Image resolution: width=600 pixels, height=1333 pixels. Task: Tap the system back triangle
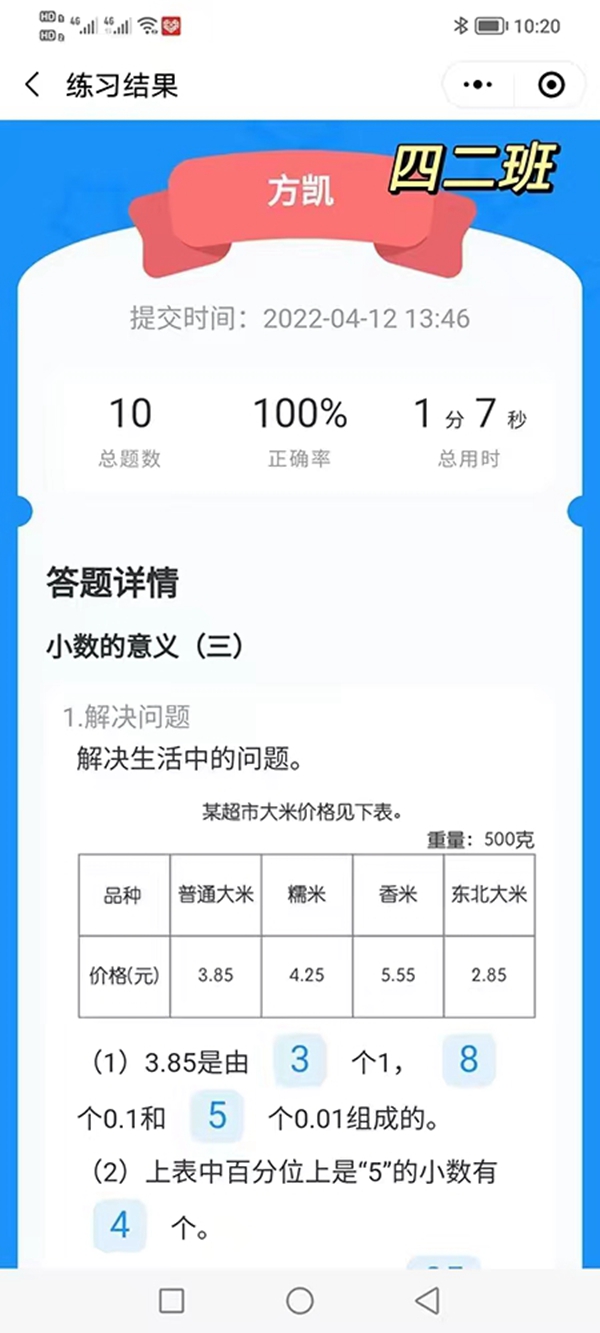428,1300
